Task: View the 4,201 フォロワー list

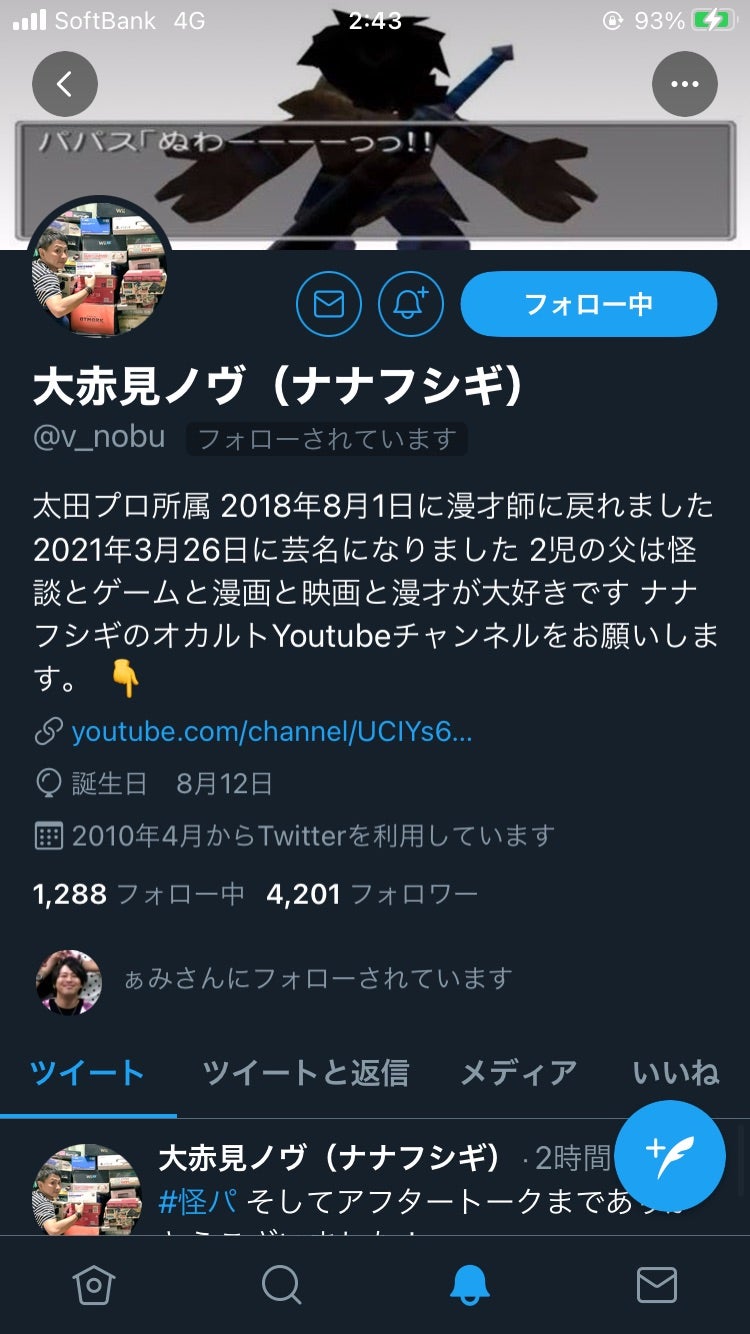Action: [371, 894]
